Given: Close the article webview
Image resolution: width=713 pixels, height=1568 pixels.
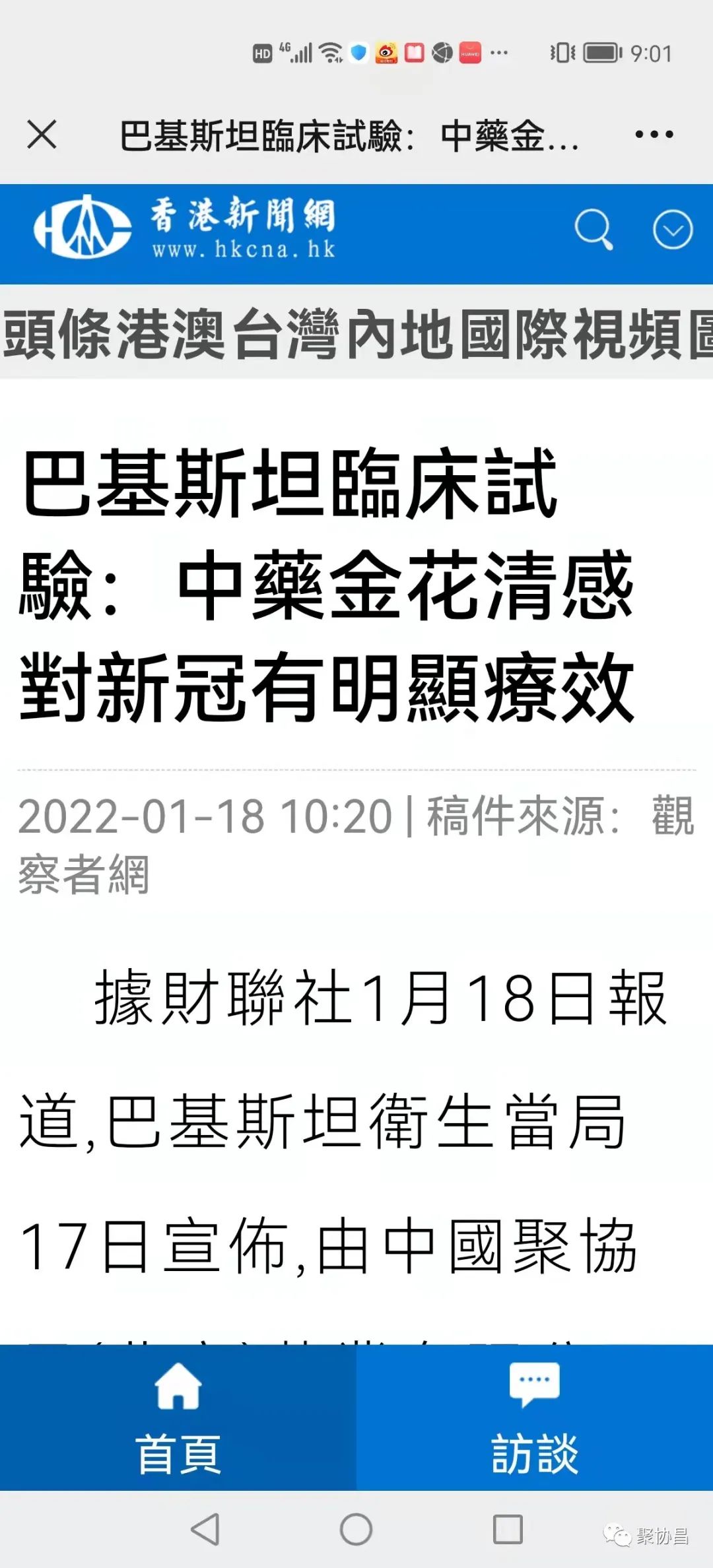Looking at the screenshot, I should point(42,135).
